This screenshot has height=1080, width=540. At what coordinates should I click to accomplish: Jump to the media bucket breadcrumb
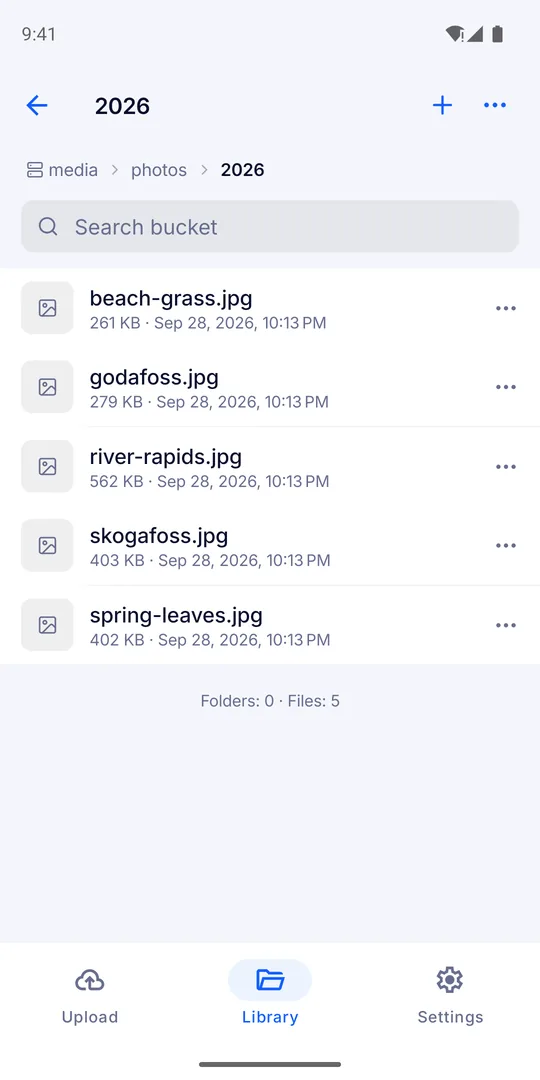(x=62, y=170)
